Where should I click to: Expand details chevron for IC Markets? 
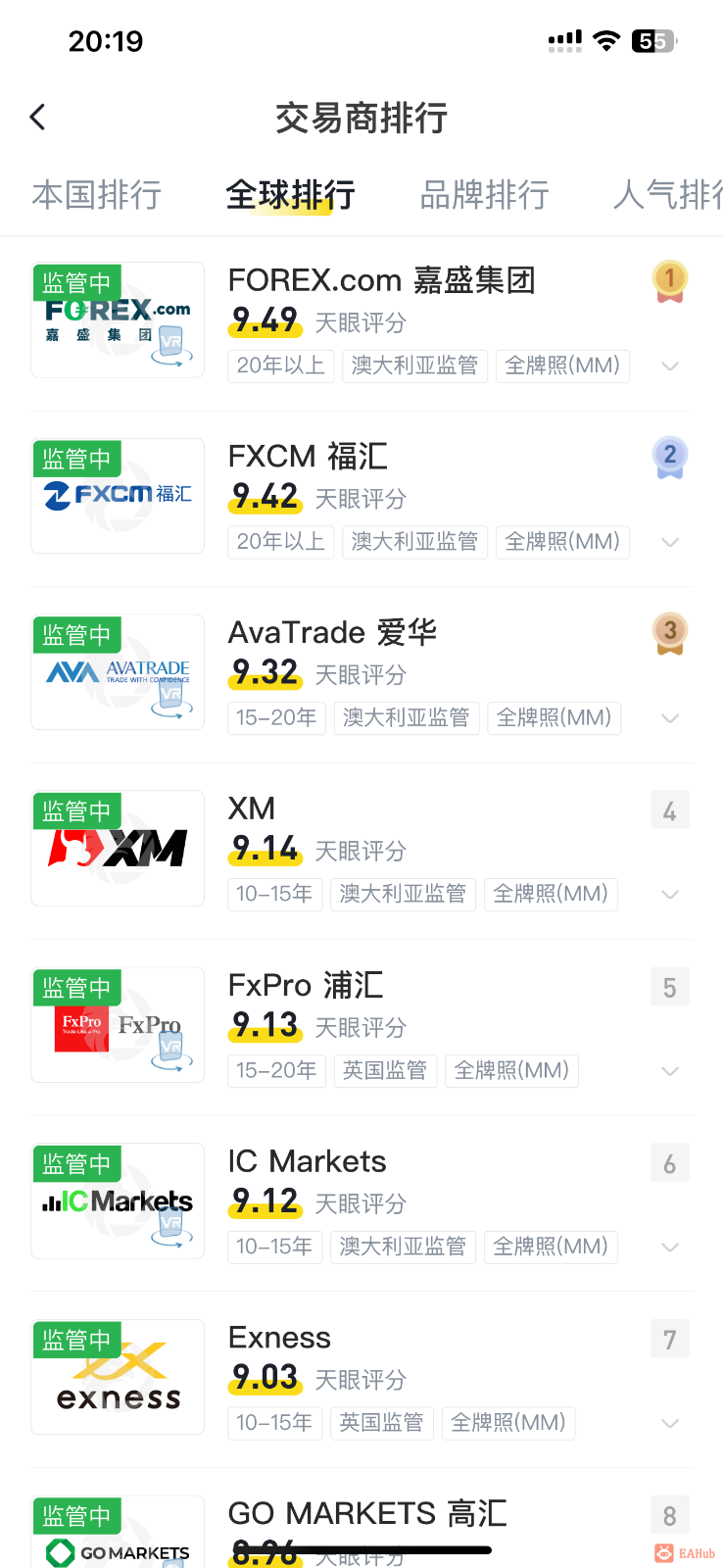pos(670,1248)
